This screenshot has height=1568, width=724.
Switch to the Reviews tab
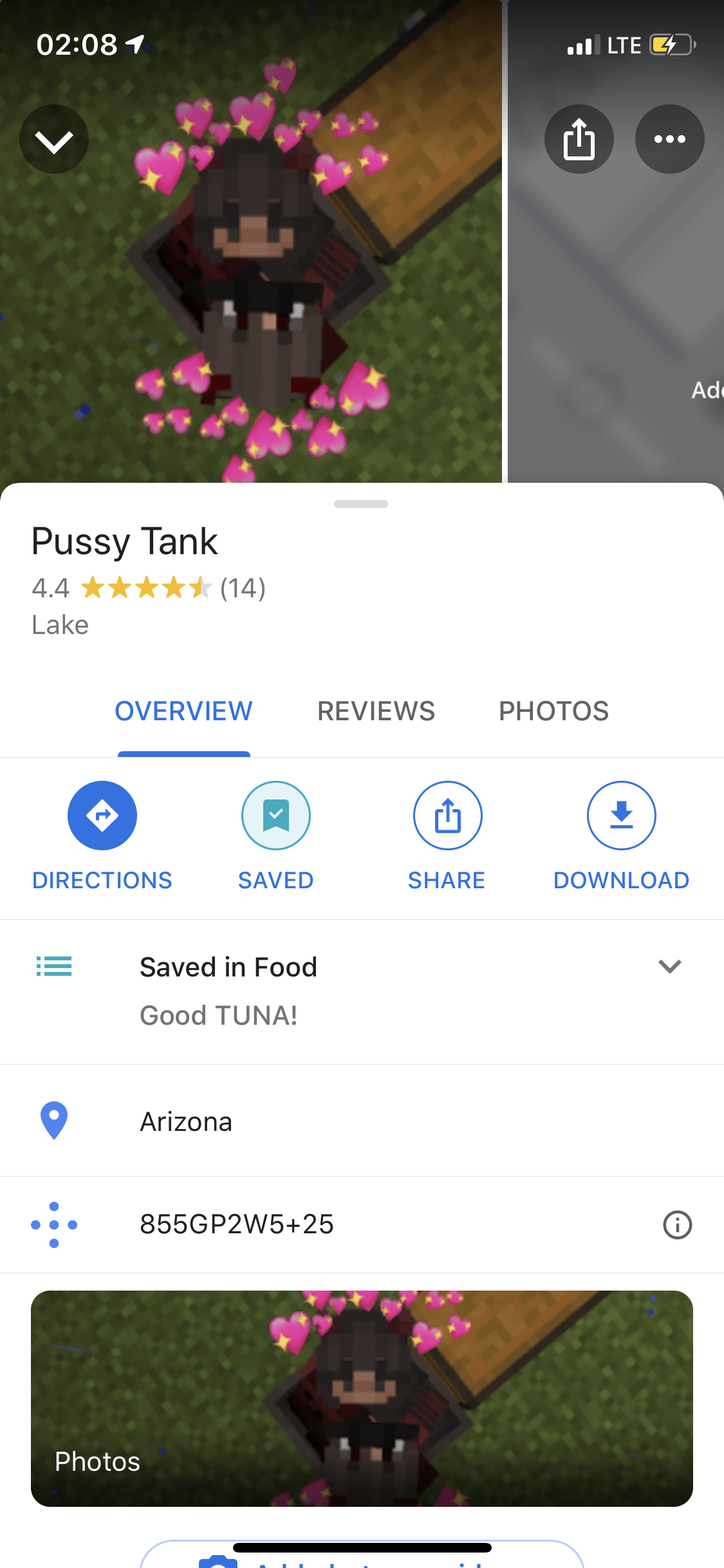(376, 711)
